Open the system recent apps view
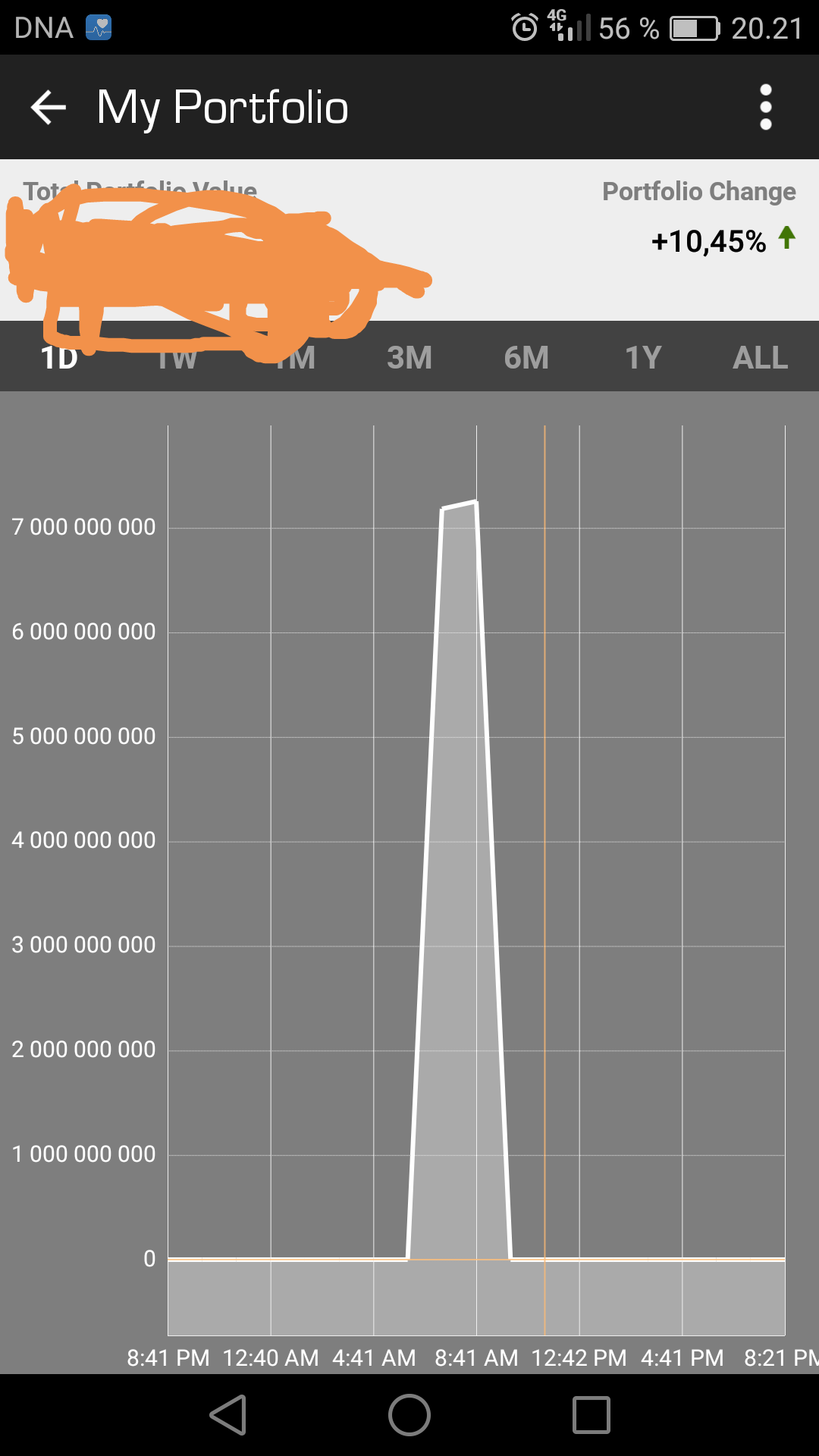The image size is (819, 1456). pos(591,1415)
